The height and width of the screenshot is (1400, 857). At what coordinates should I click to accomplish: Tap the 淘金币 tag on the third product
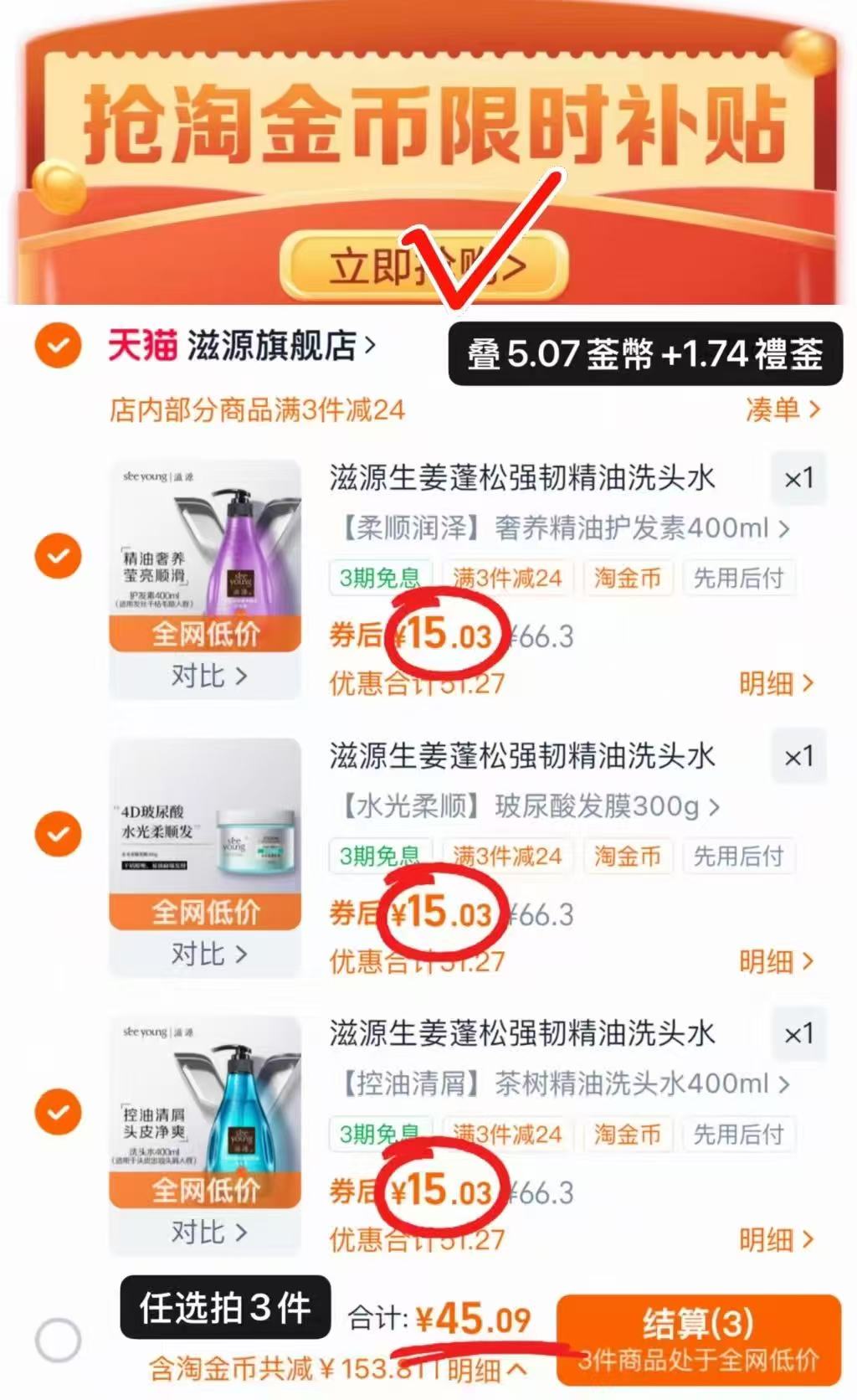coord(628,1135)
